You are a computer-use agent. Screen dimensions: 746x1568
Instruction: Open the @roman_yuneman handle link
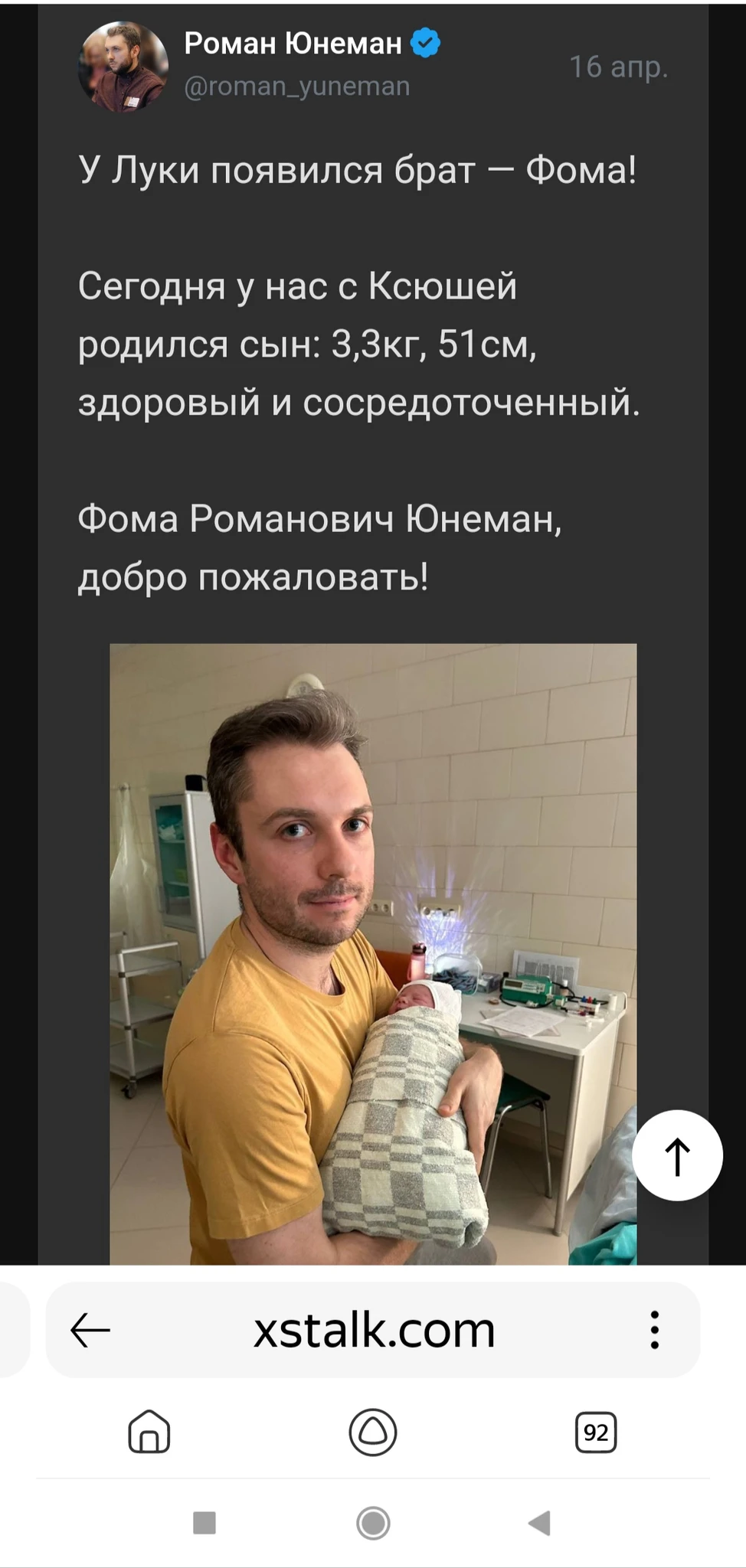(297, 87)
